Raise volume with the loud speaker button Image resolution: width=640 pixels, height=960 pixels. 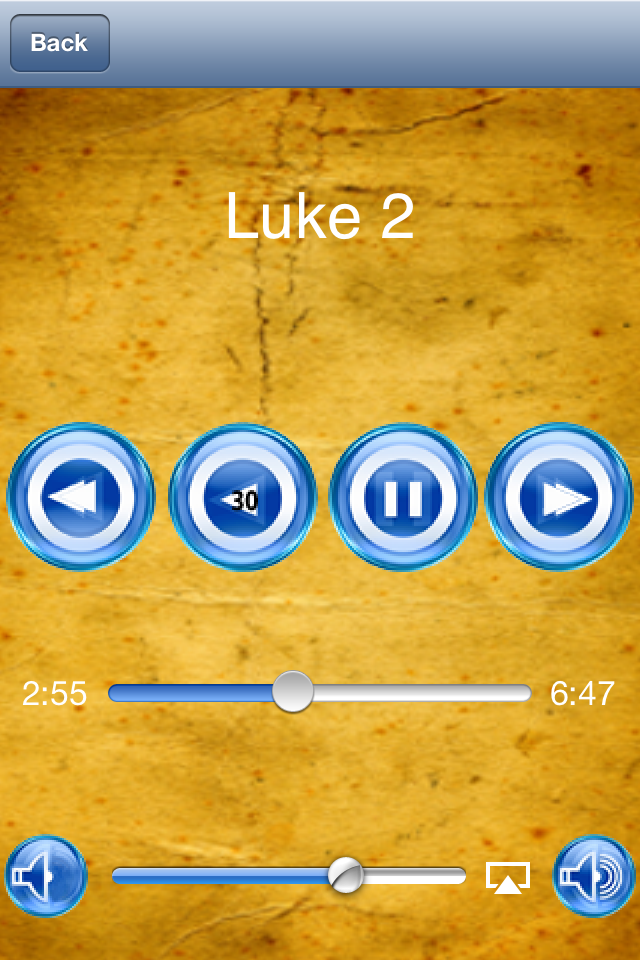[594, 876]
